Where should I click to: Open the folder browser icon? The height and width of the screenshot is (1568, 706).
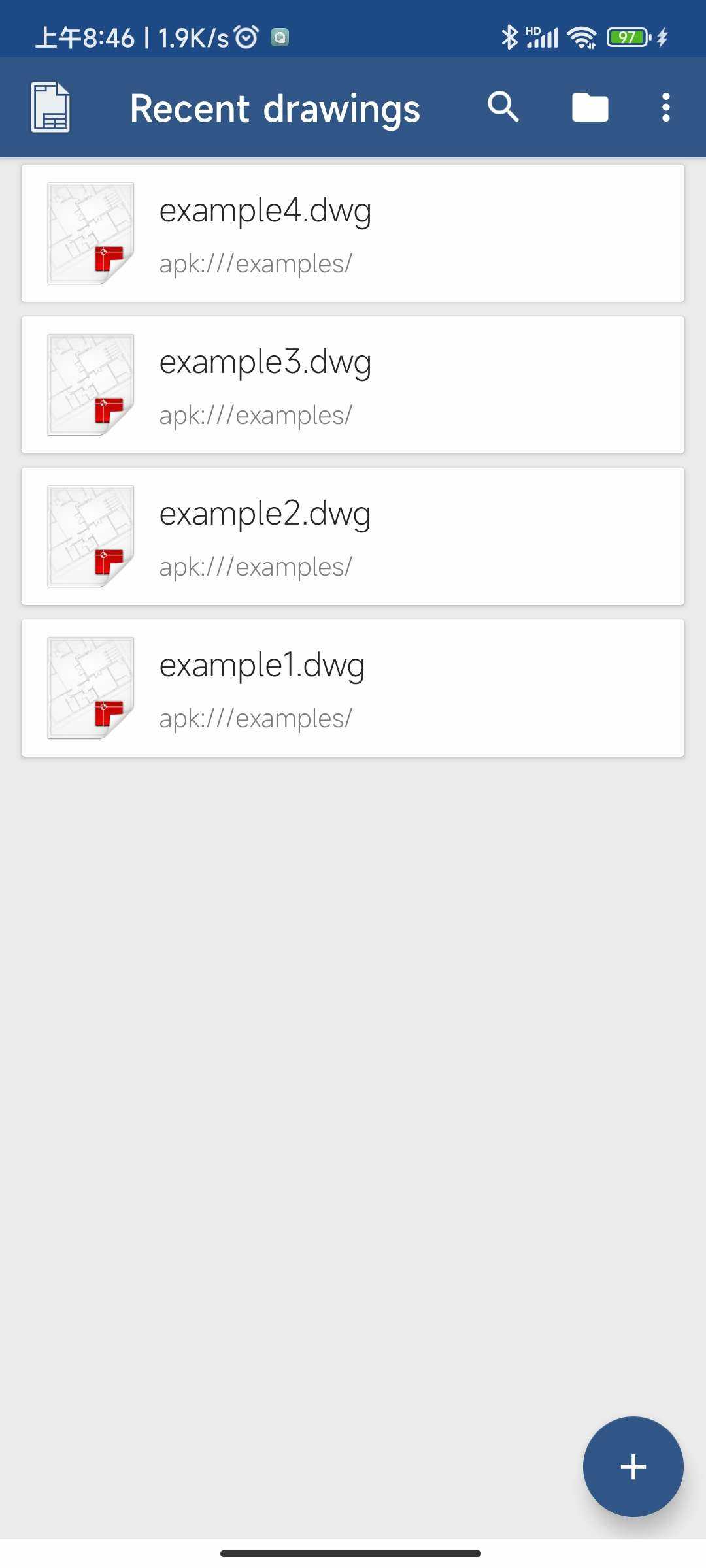coord(590,107)
